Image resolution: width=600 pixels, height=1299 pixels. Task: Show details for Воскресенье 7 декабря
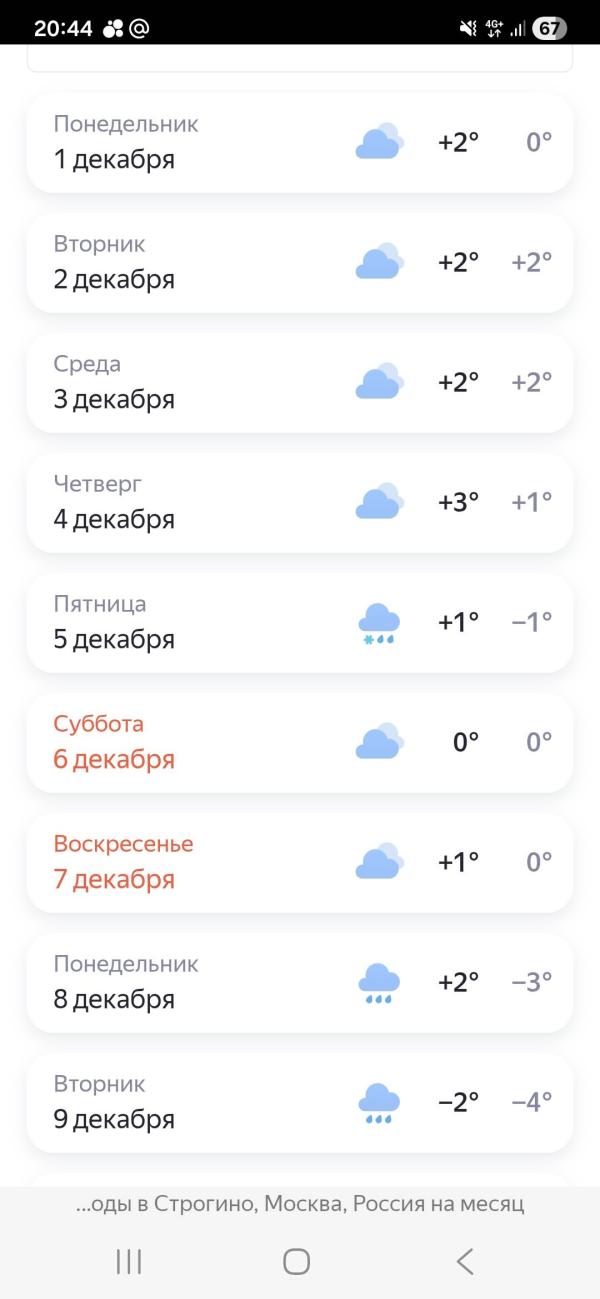click(x=300, y=863)
